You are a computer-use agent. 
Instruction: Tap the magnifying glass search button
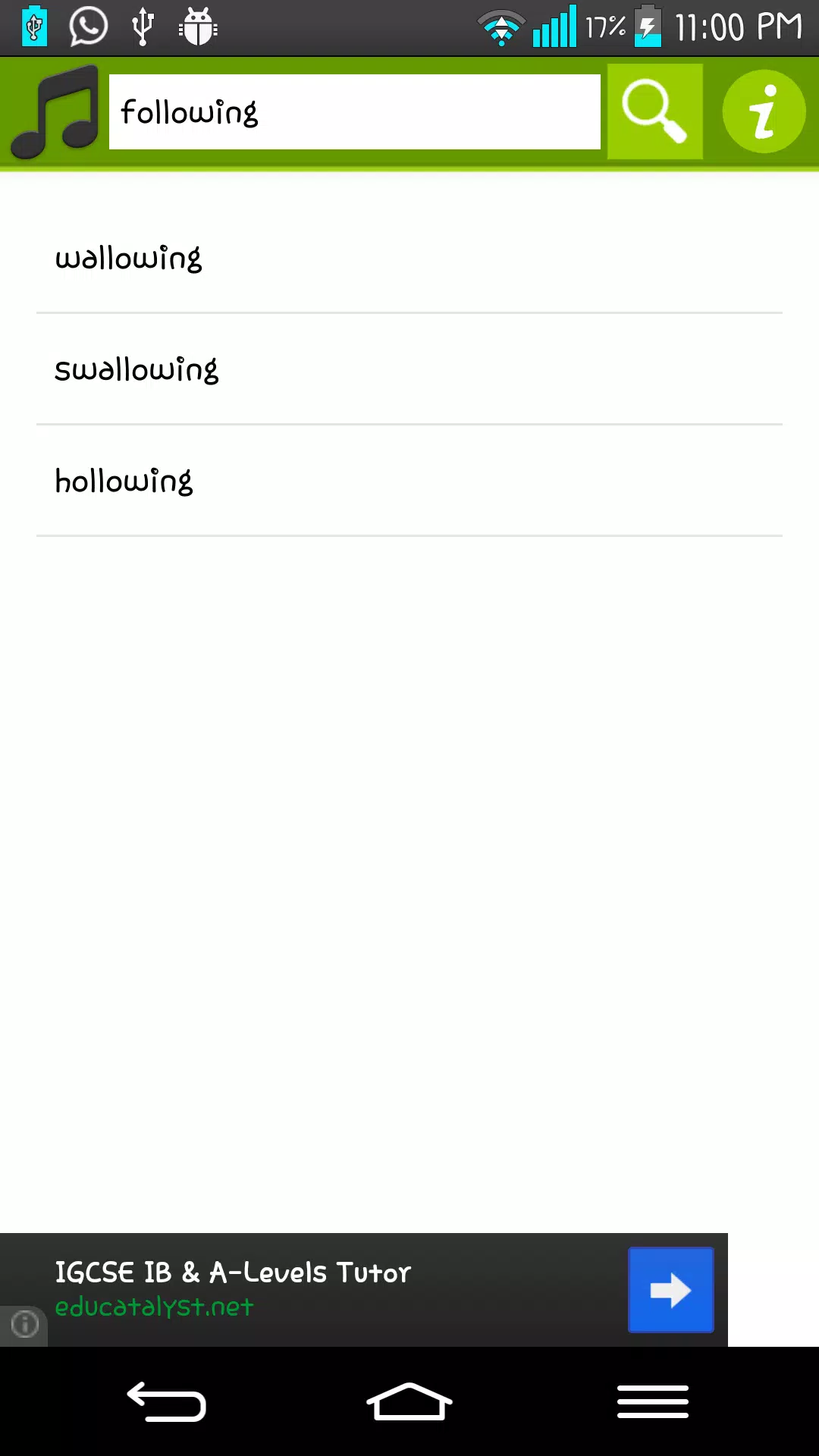click(x=654, y=111)
